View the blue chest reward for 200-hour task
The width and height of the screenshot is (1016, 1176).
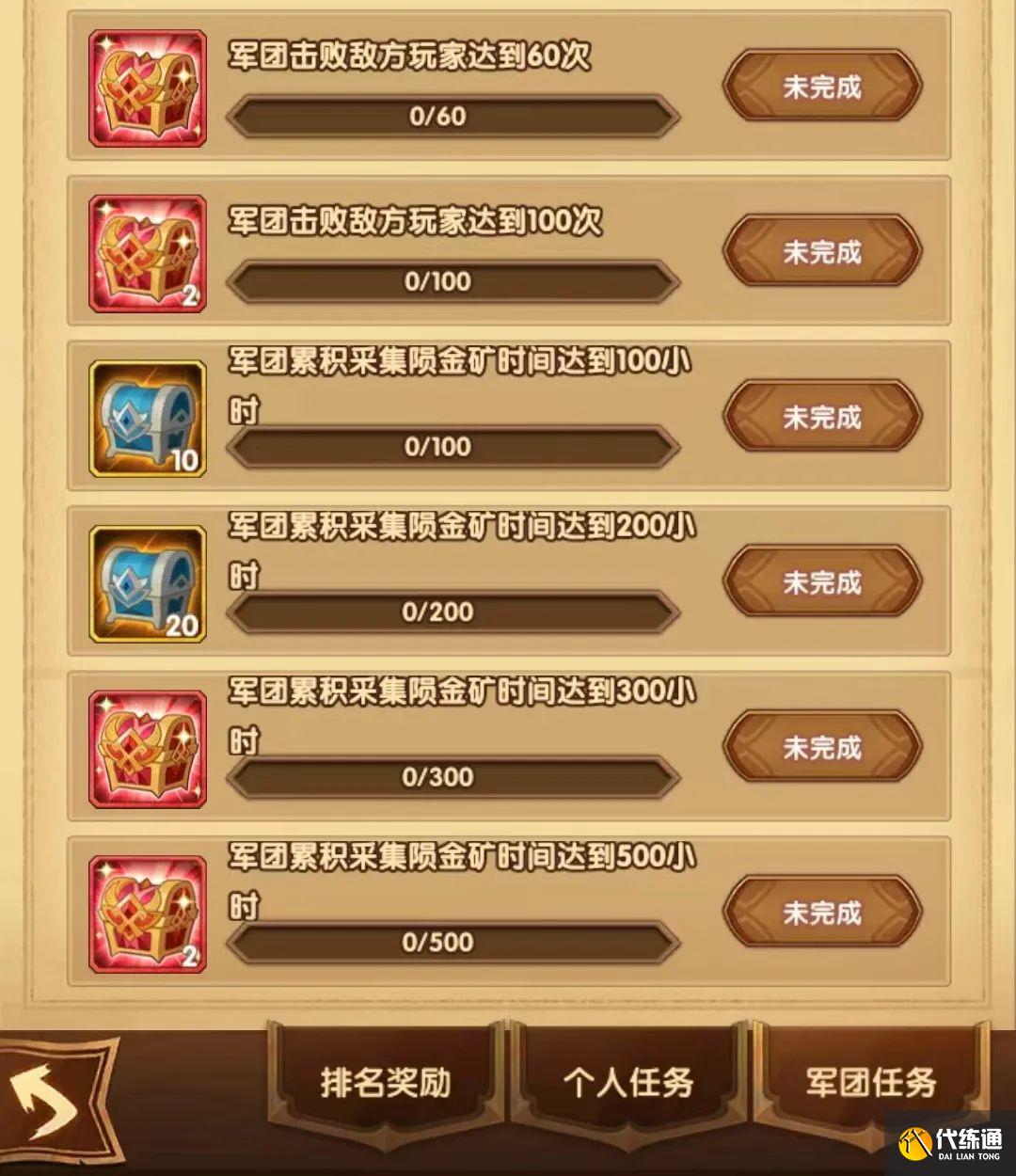pos(148,584)
